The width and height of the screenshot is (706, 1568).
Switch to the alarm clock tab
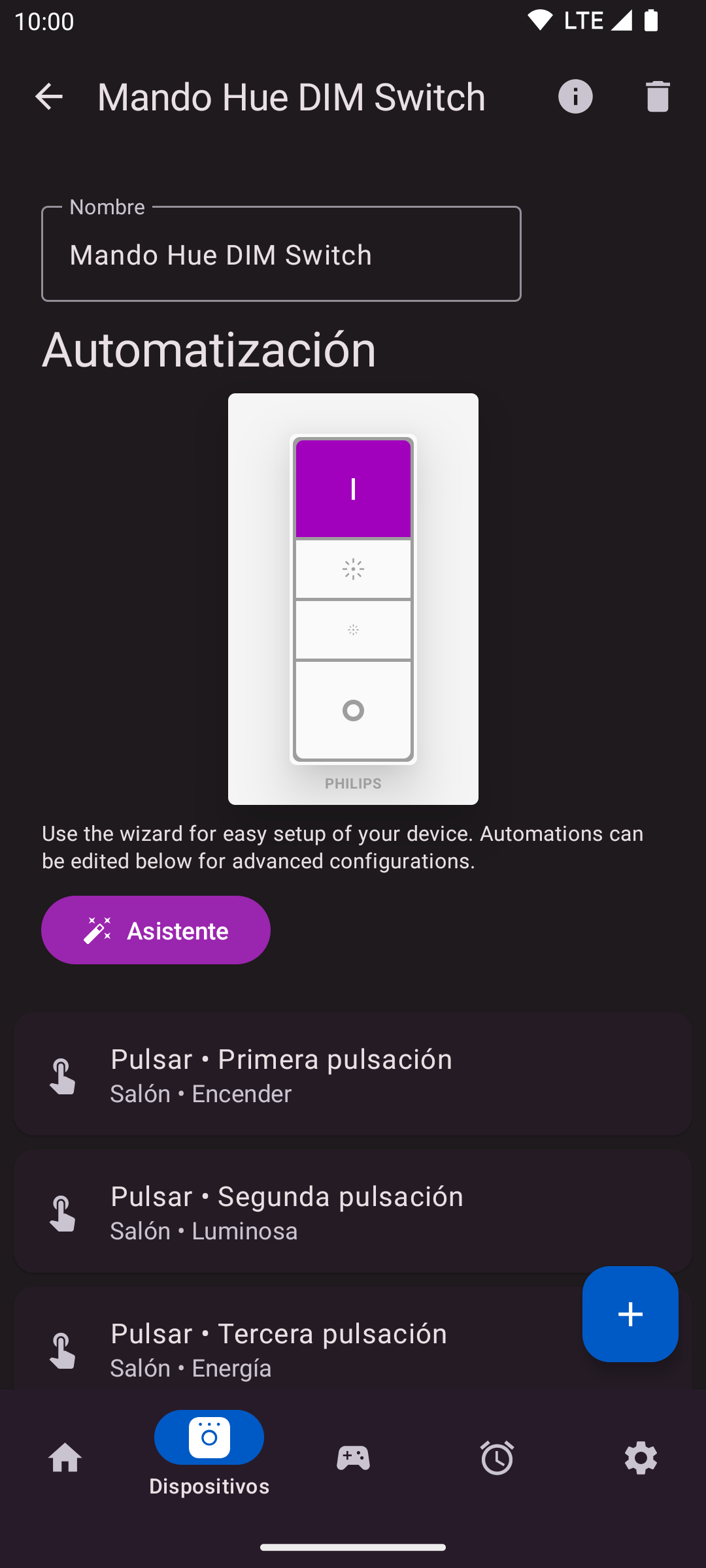pyautogui.click(x=497, y=1458)
